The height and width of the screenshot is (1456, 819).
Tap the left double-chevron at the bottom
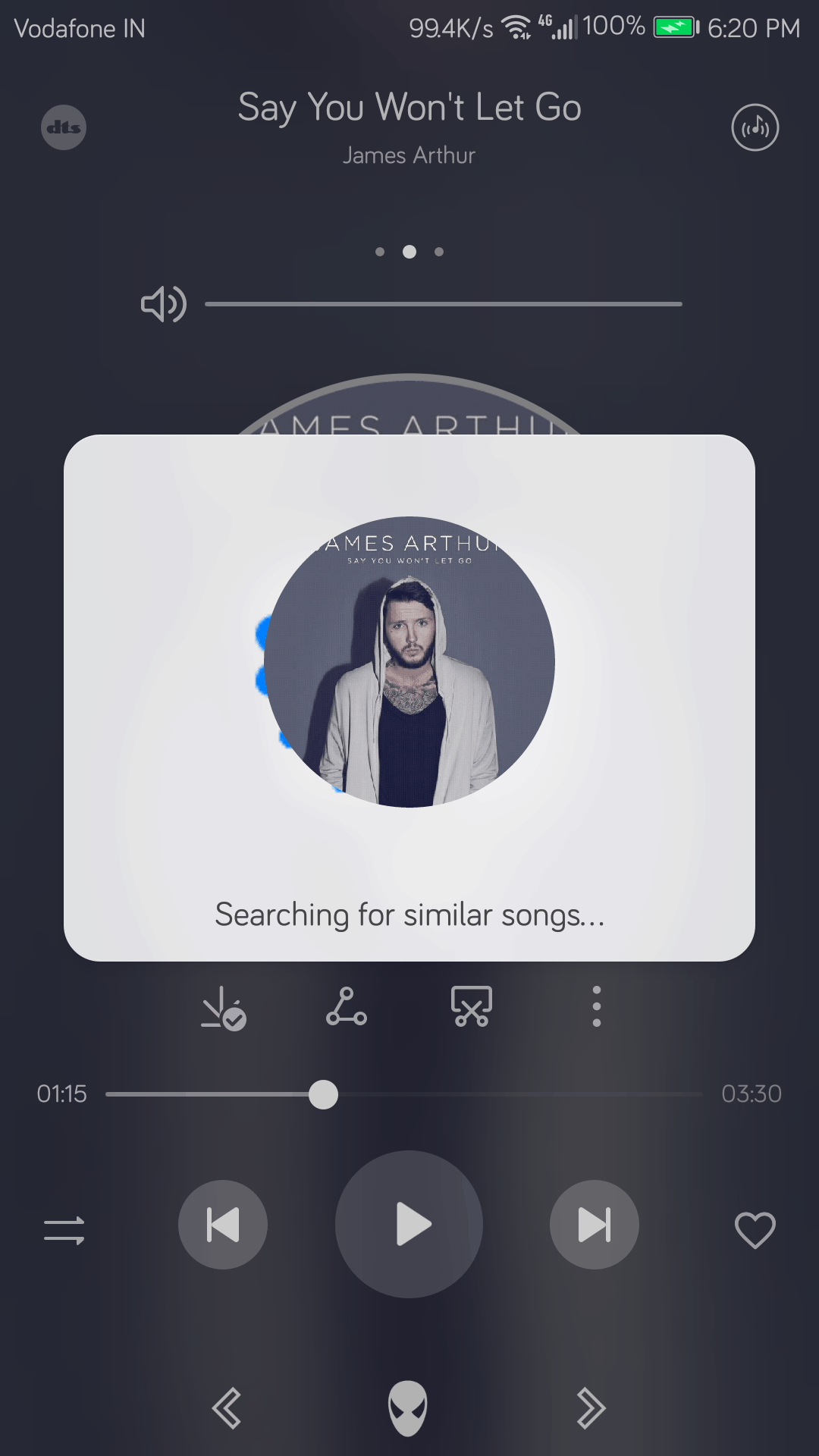(x=227, y=1408)
